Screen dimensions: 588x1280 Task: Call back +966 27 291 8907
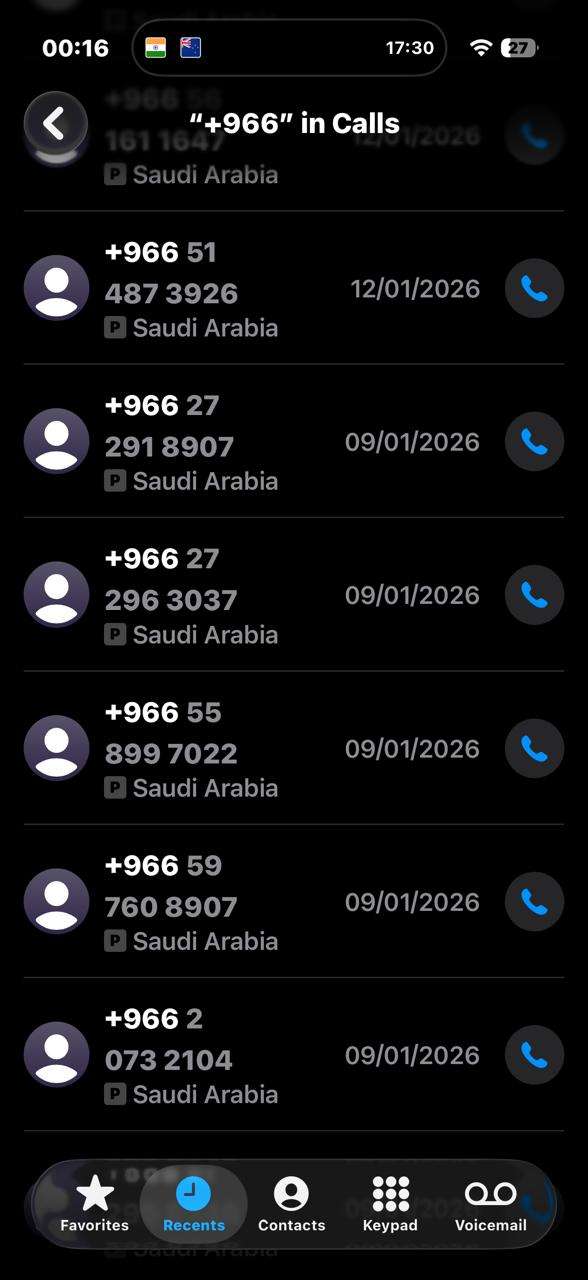tap(534, 442)
